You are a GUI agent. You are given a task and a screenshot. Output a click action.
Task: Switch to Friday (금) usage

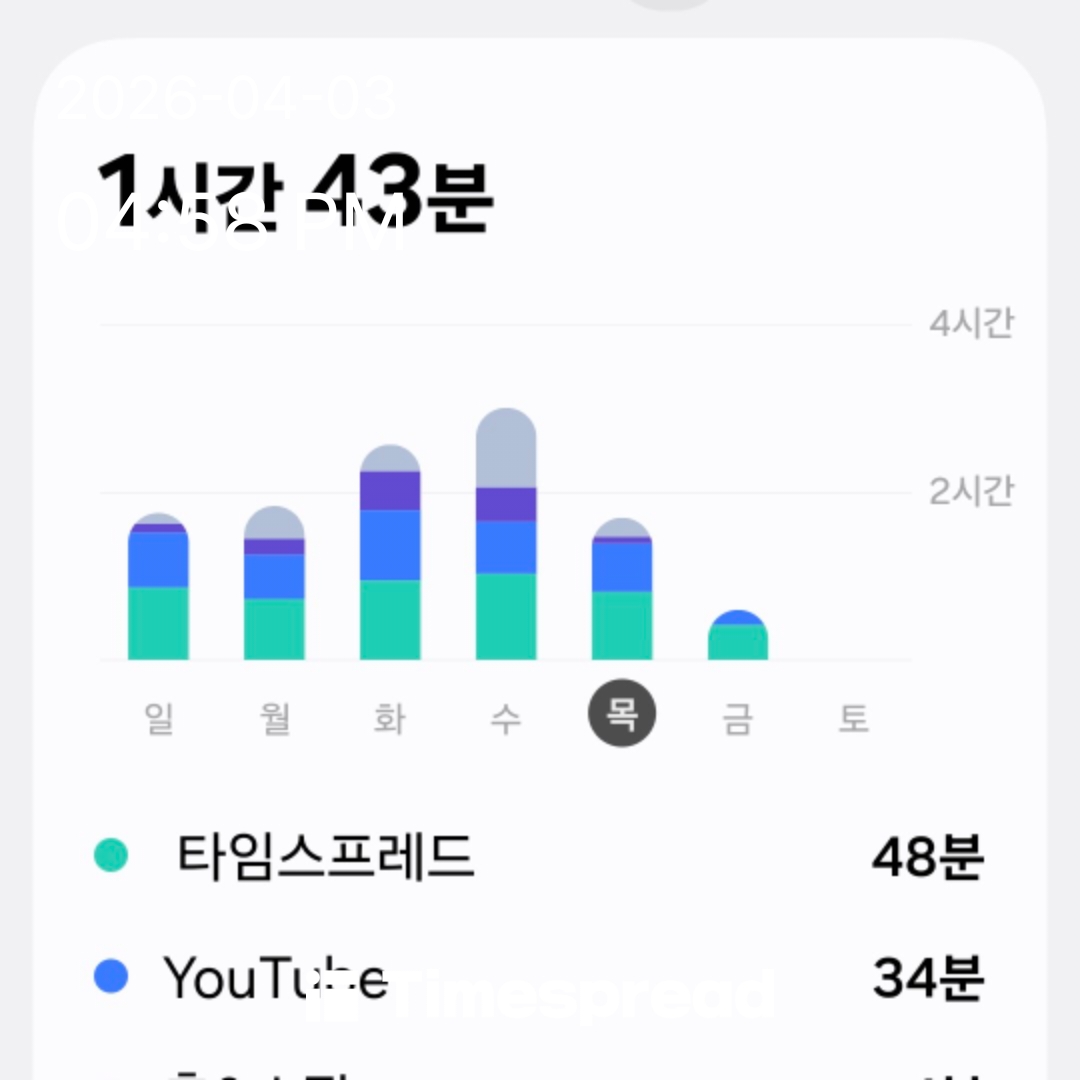click(x=738, y=636)
